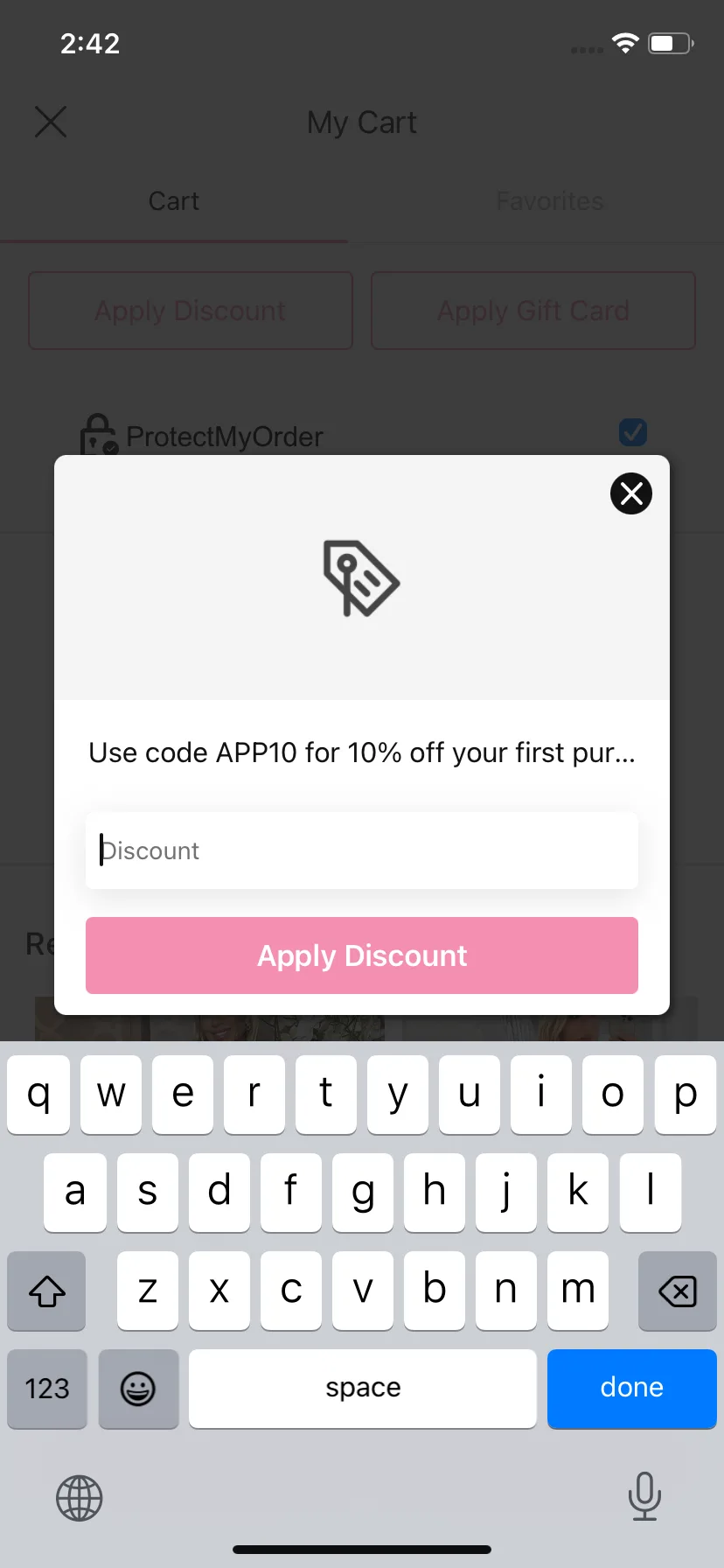Change keyboard language with globe icon

pos(80,1498)
